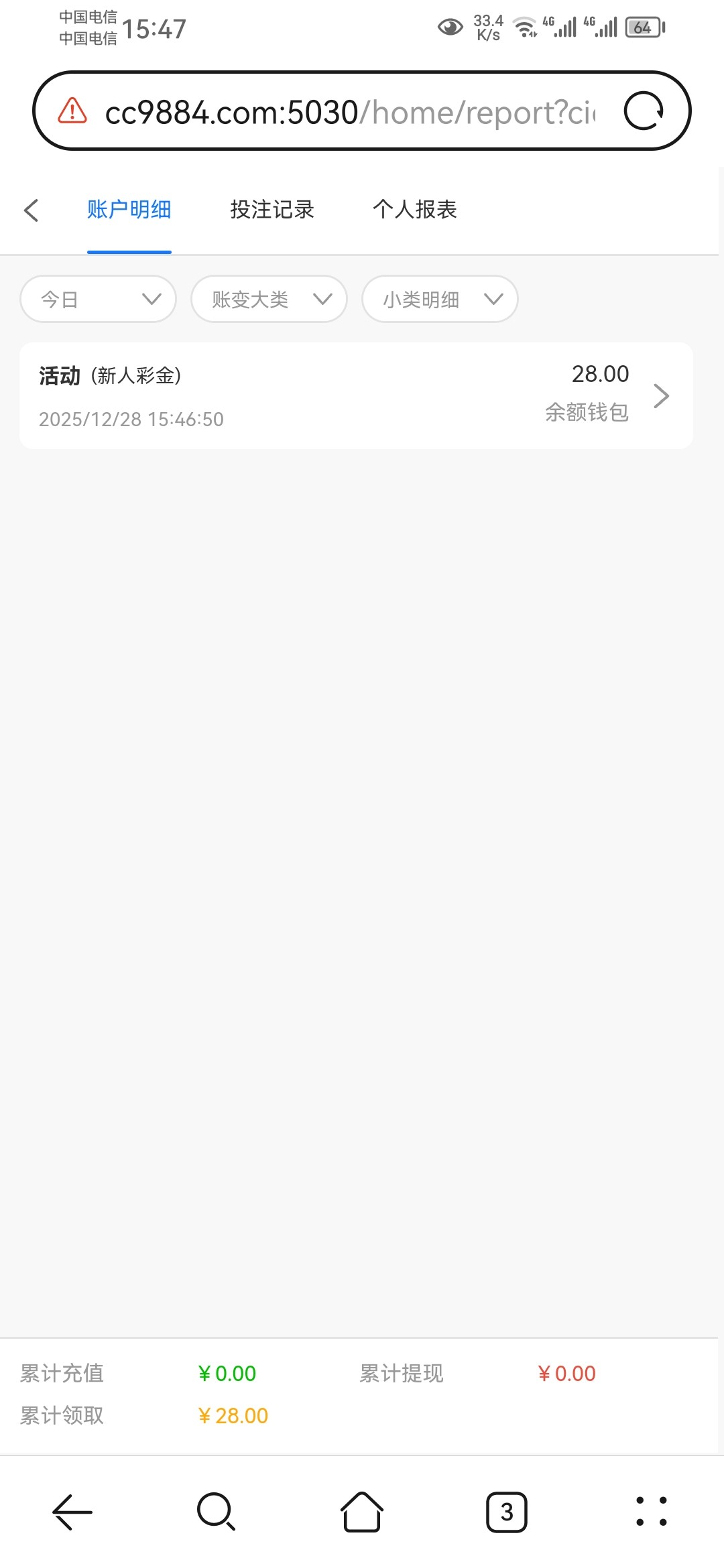This screenshot has height=1568, width=724.
Task: Open the browser's home page button
Action: [362, 1512]
